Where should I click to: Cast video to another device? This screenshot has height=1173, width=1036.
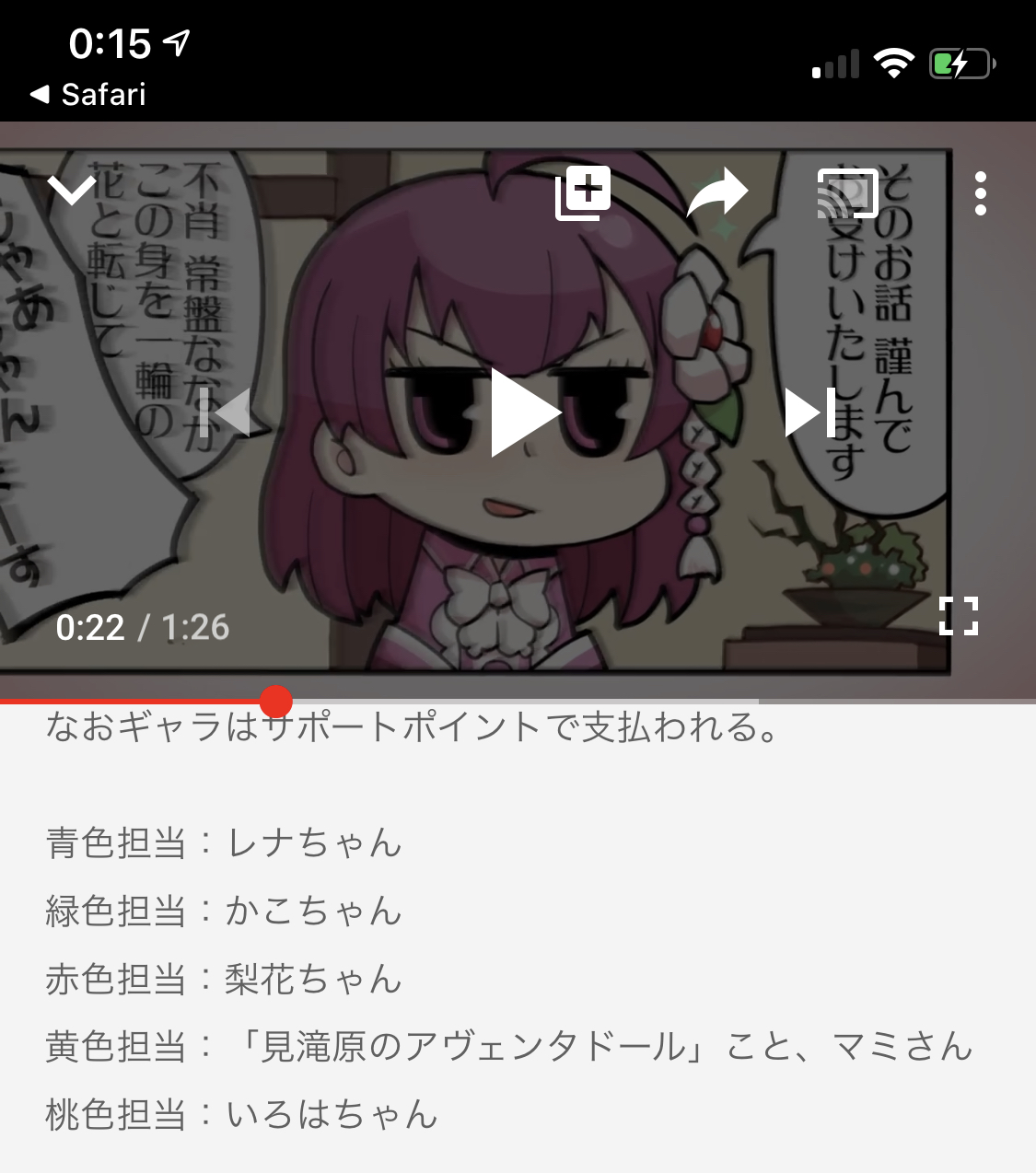[847, 193]
